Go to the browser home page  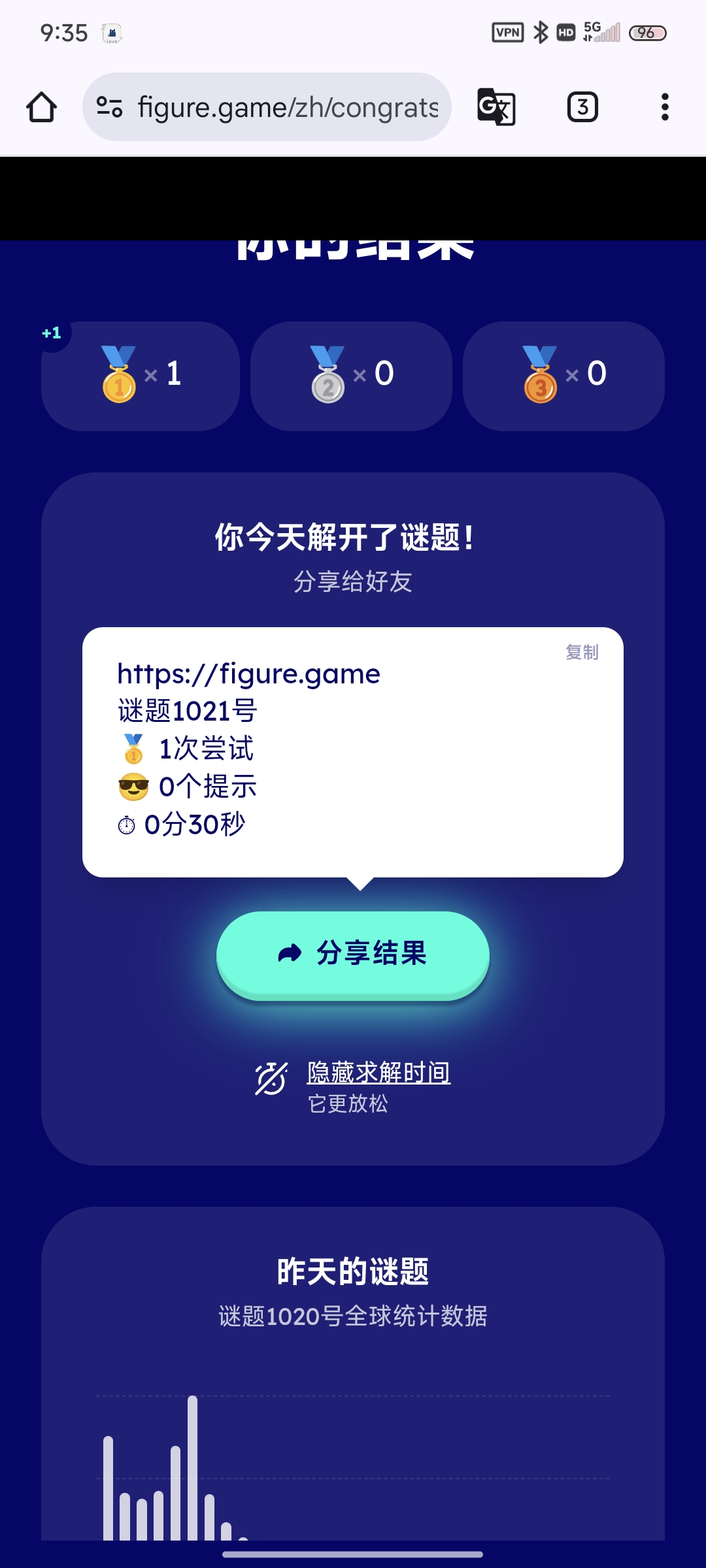pyautogui.click(x=41, y=107)
